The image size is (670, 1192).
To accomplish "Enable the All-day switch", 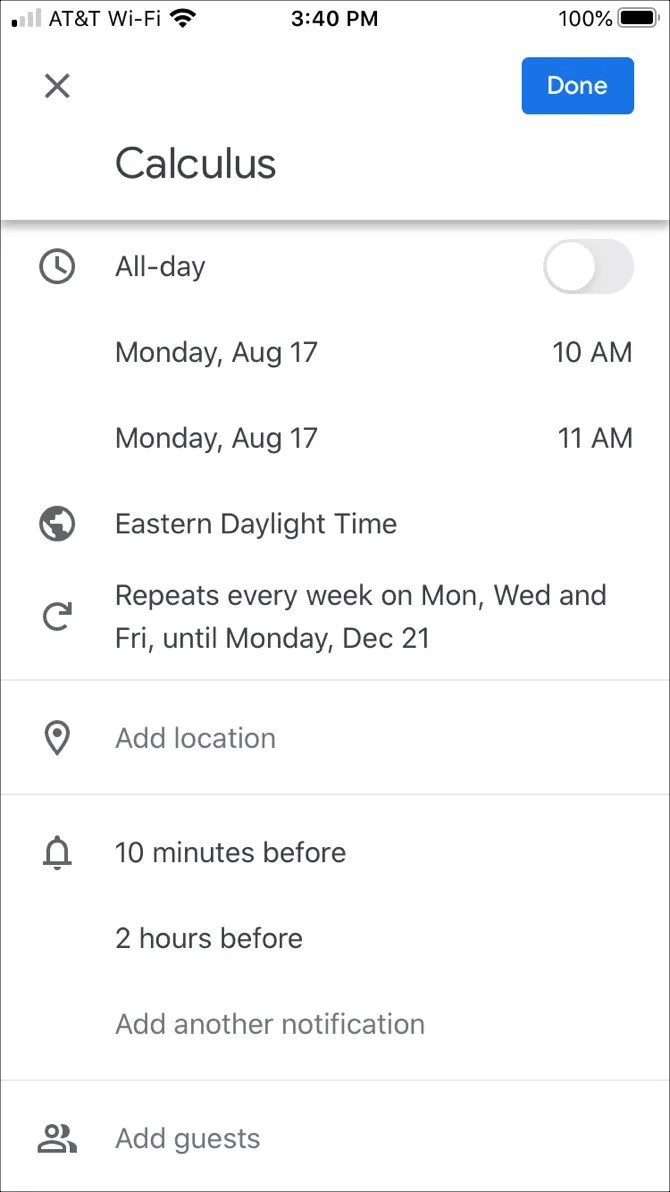I will 588,267.
